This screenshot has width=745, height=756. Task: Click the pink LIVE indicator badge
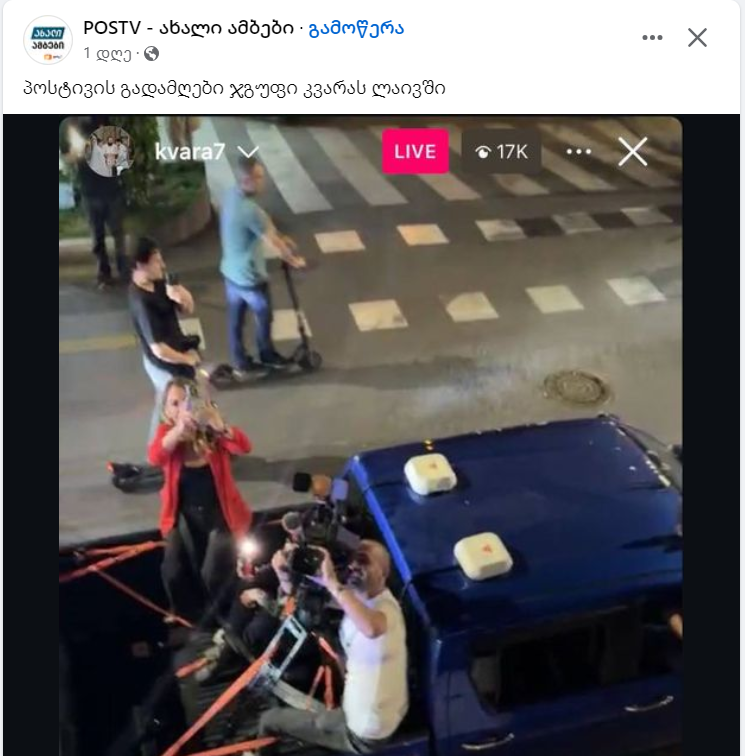(x=416, y=151)
